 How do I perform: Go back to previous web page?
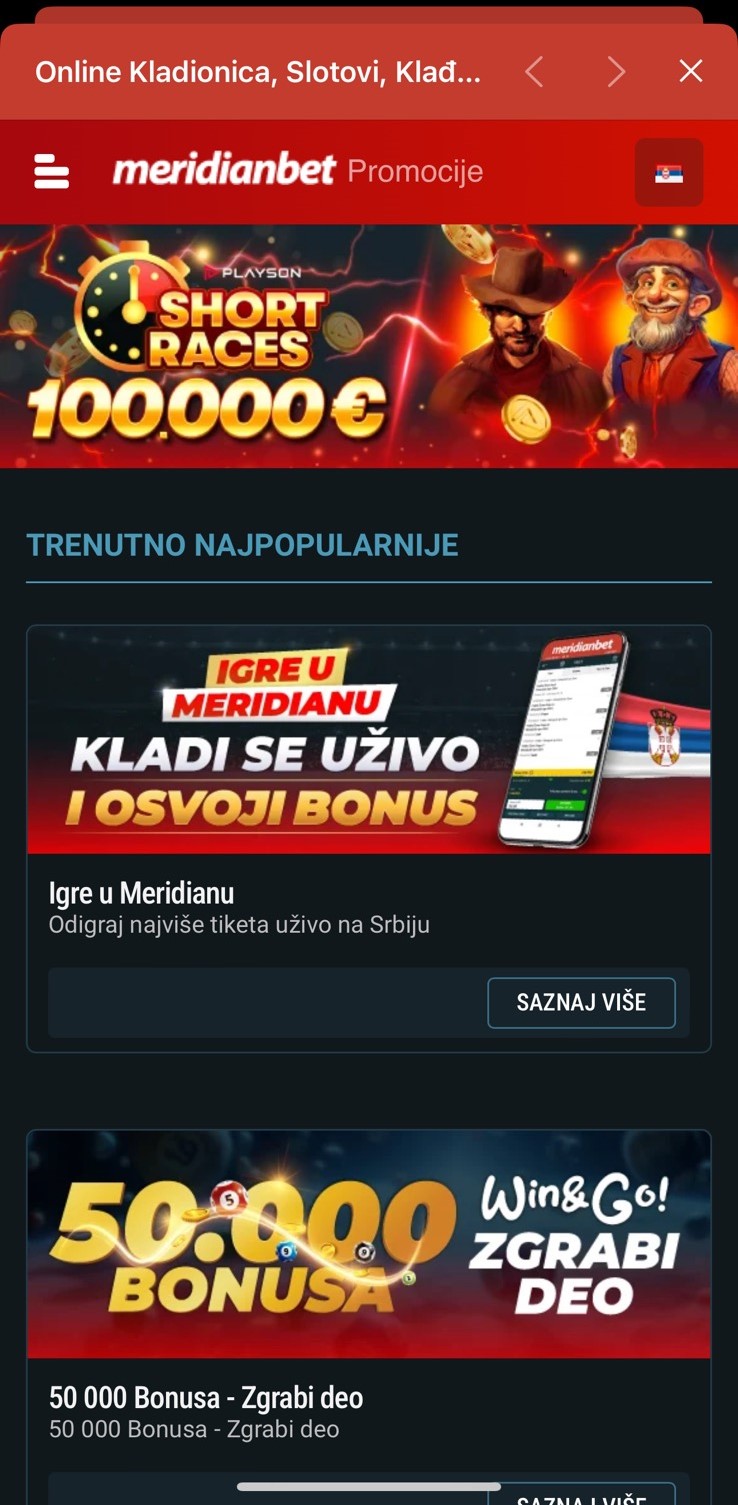click(x=535, y=71)
